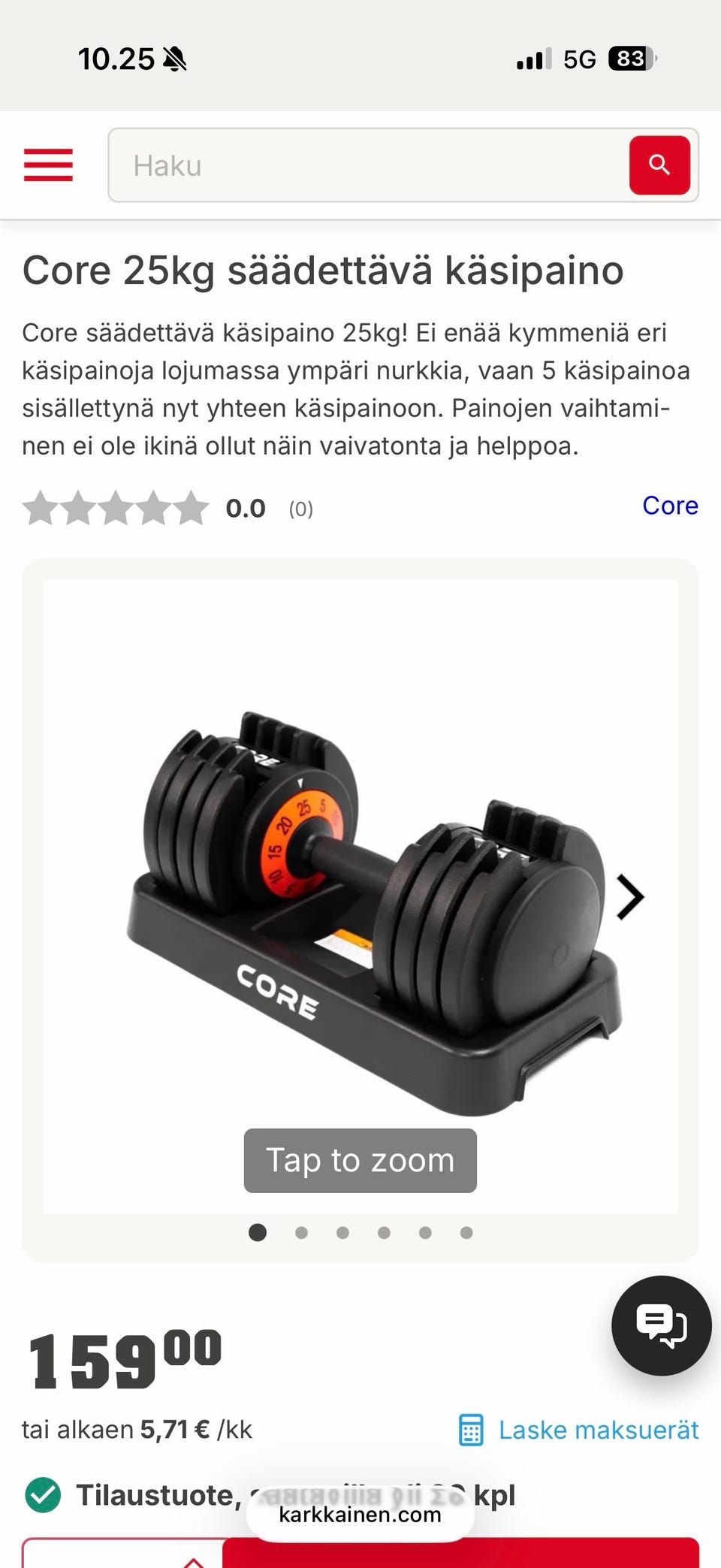Open the Core brand link
The height and width of the screenshot is (1568, 721).
670,506
